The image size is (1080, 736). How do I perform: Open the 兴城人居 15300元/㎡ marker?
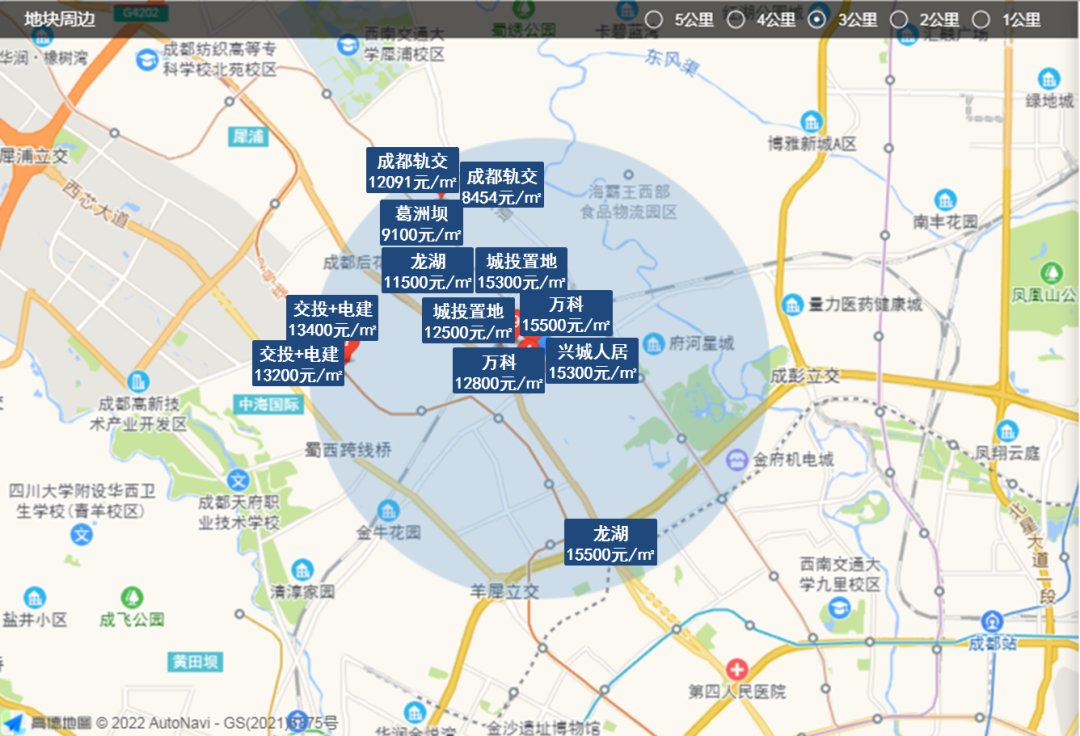592,361
